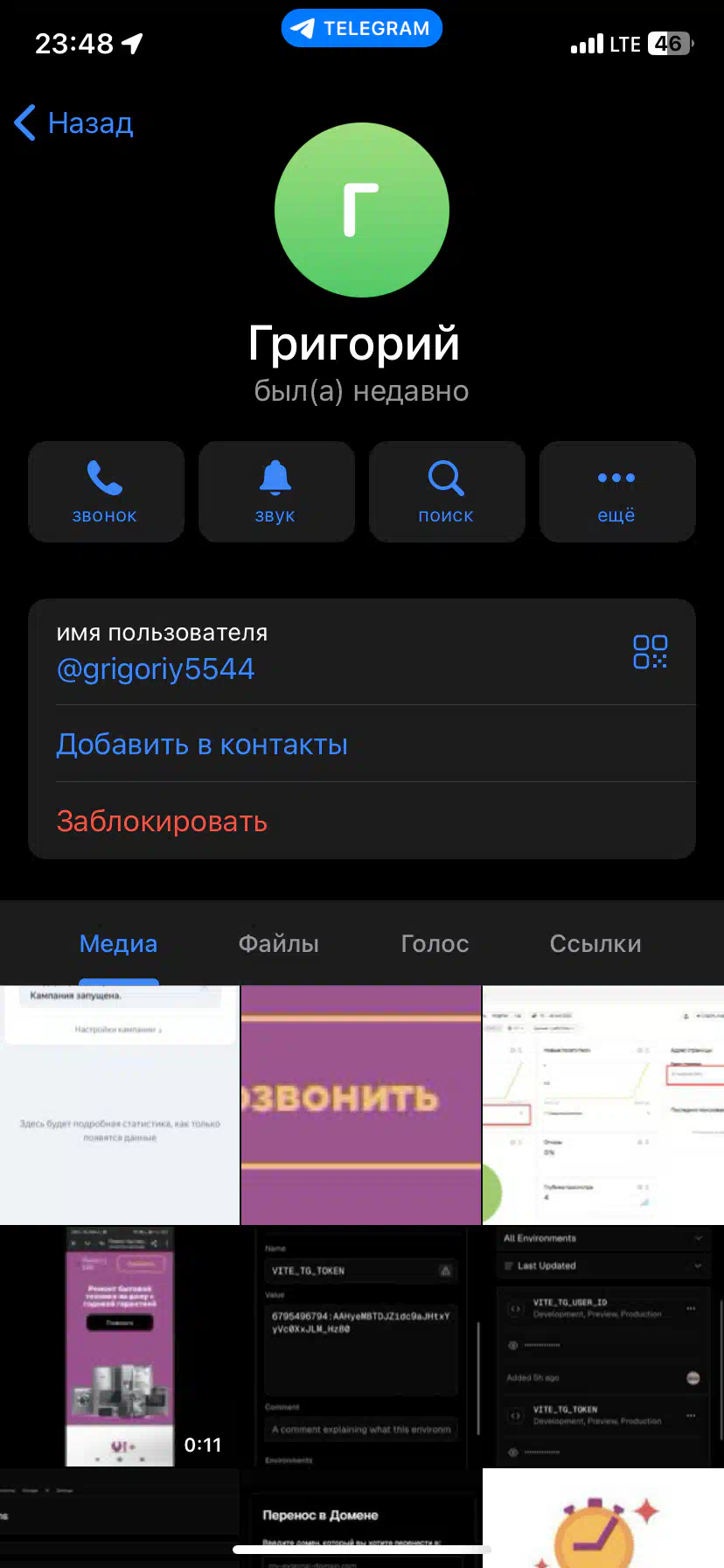724x1568 pixels.
Task: Show the QR code for this profile
Action: (x=650, y=652)
